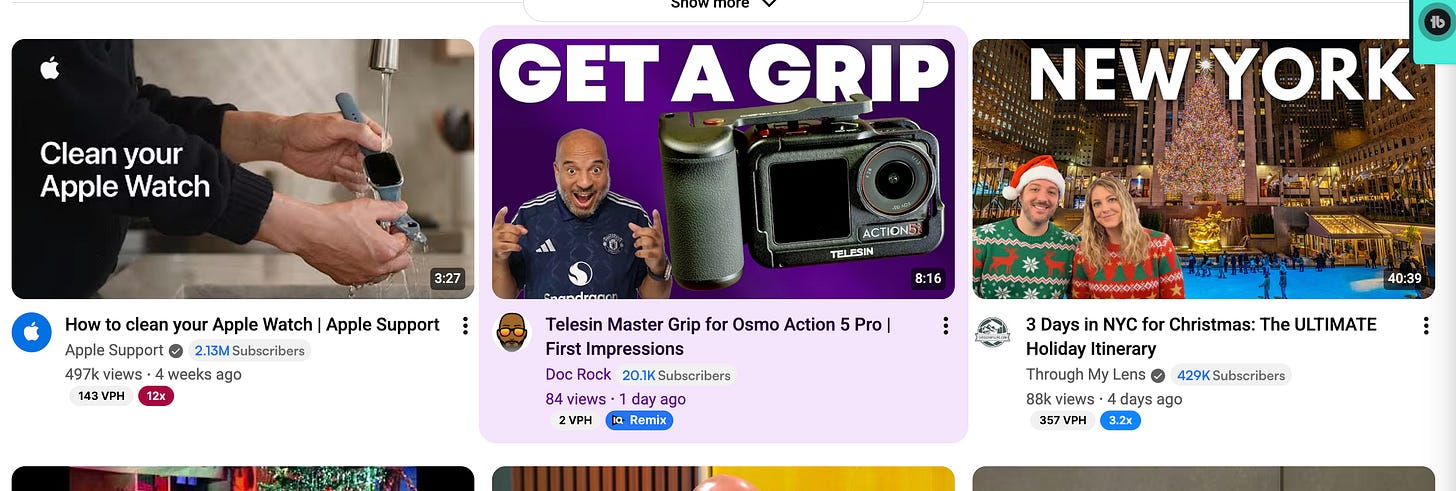The image size is (1456, 491).
Task: Open the 3 Days in NYC for Christmas title
Action: (x=1200, y=336)
